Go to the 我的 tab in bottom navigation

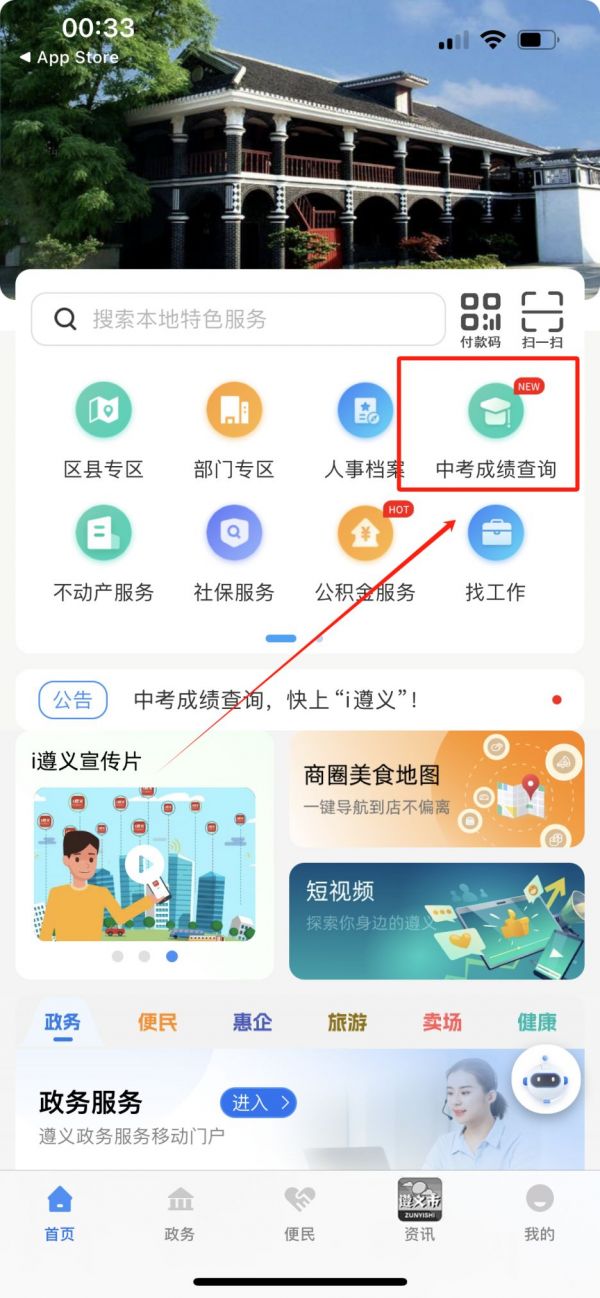(x=539, y=1214)
